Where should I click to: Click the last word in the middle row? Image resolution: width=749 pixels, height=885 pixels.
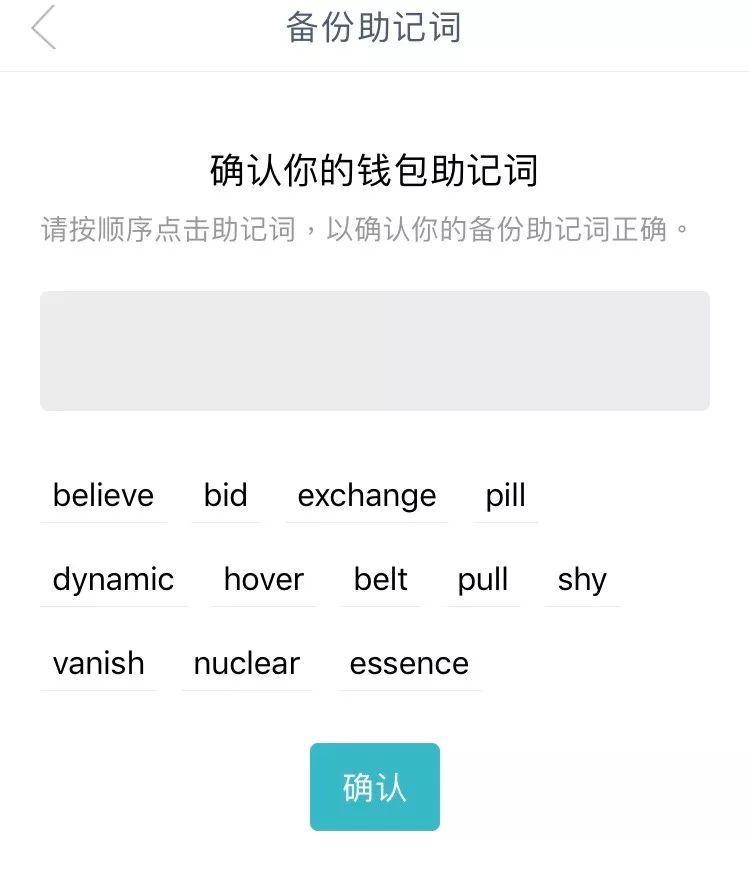pyautogui.click(x=582, y=579)
